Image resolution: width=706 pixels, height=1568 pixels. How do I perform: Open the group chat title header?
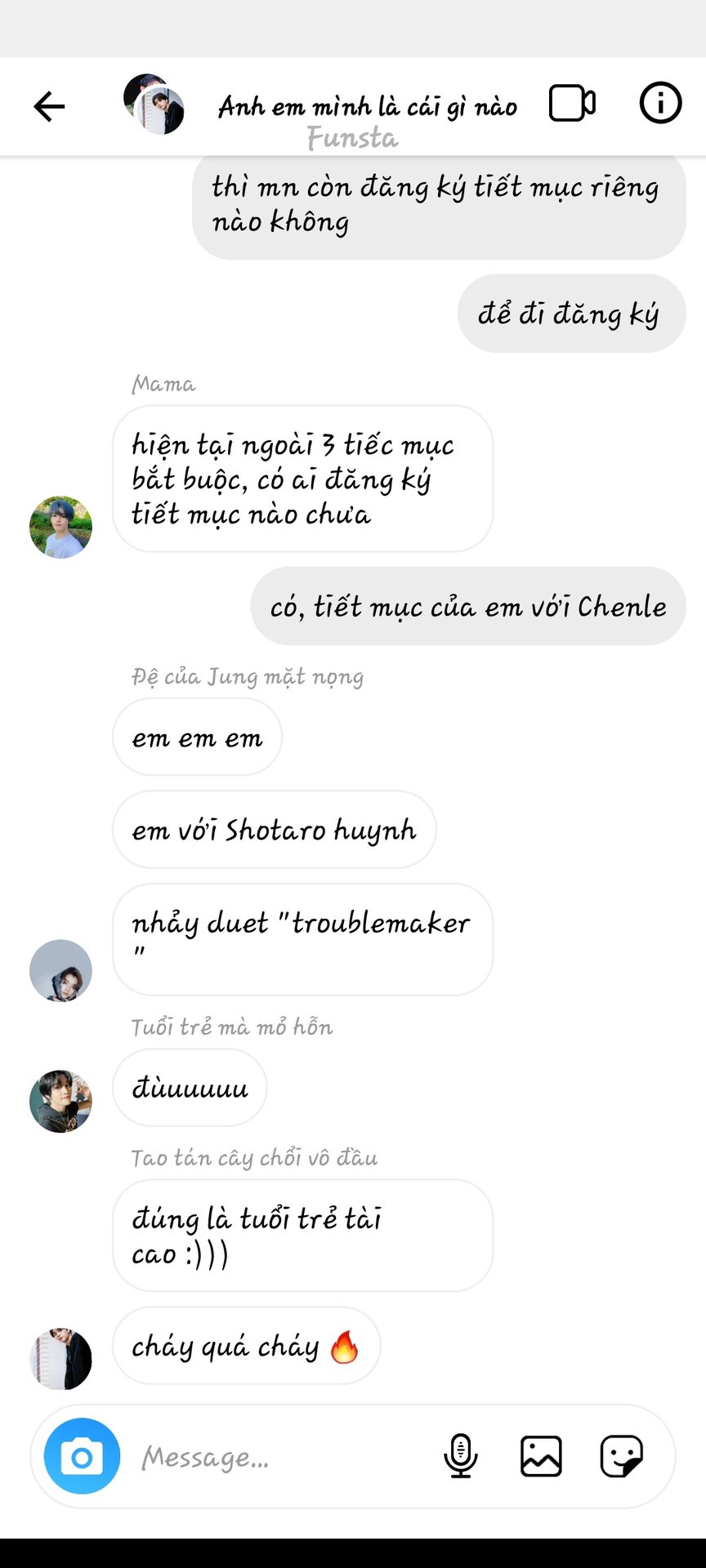(x=367, y=107)
